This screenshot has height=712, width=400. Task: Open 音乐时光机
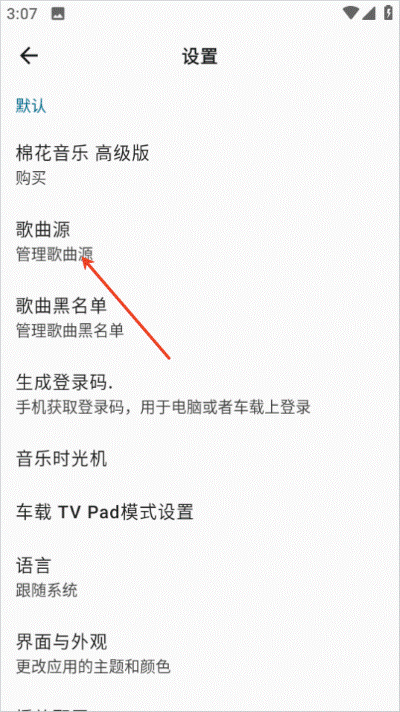(x=200, y=459)
